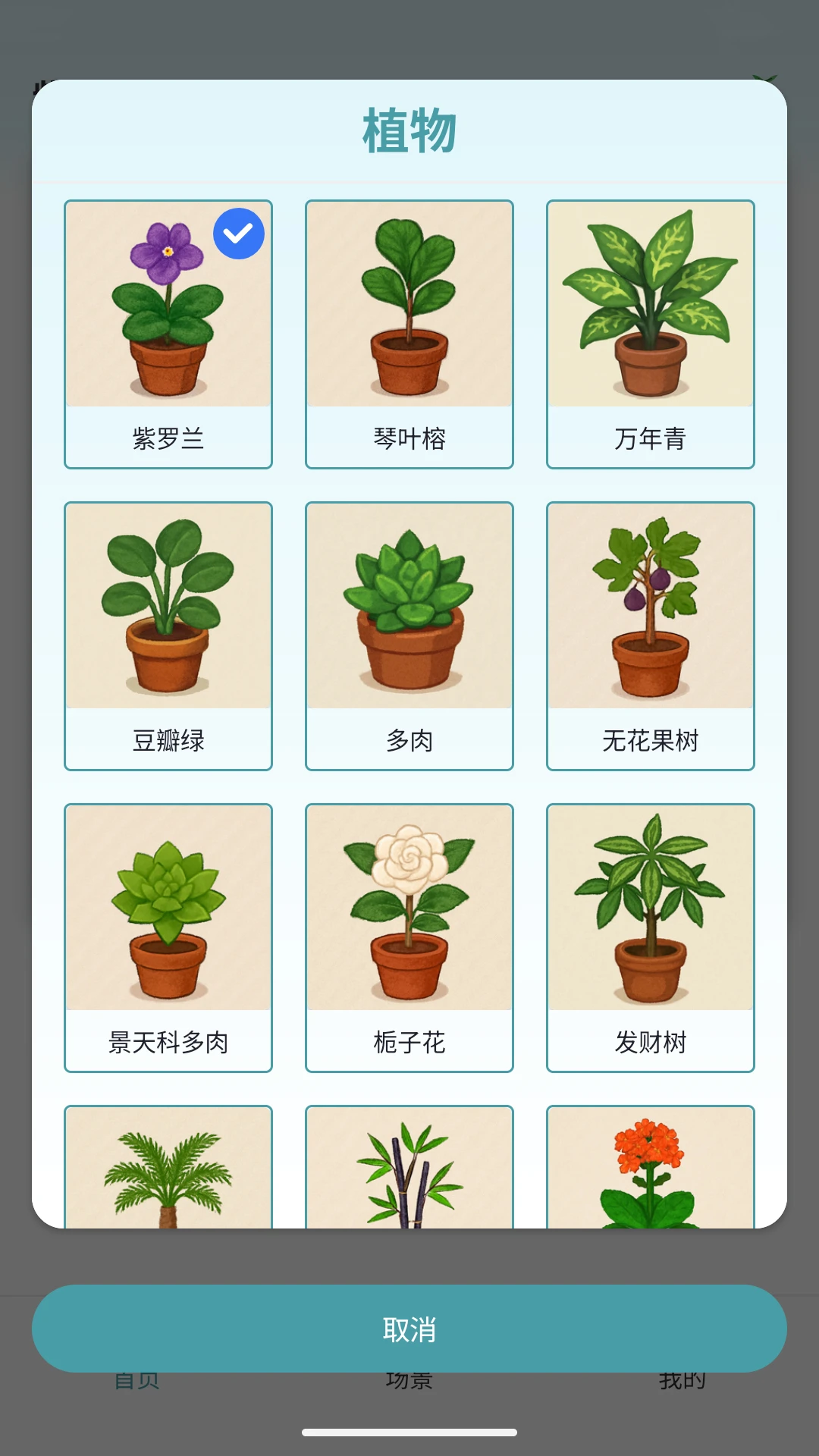819x1456 pixels.
Task: Select the 景天科多肉 plant card
Action: click(x=168, y=937)
